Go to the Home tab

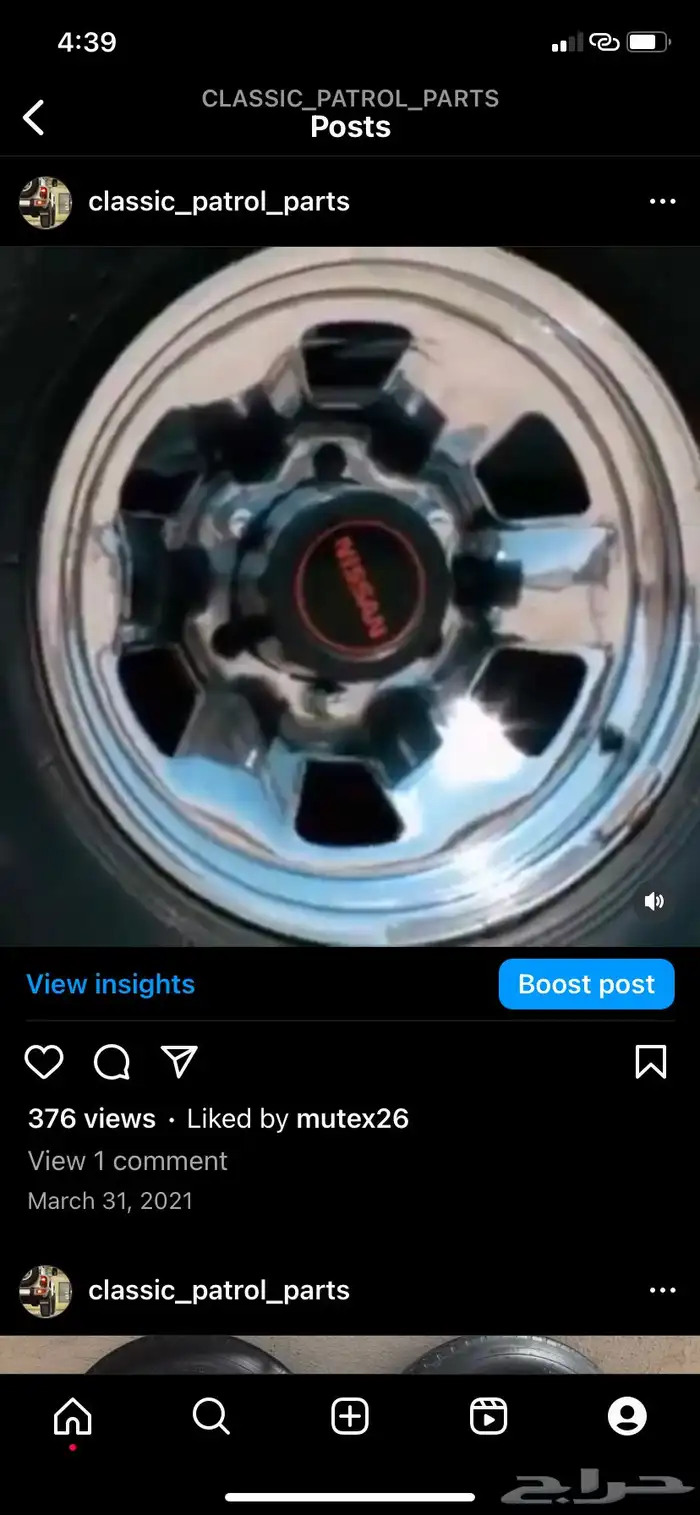tap(72, 1416)
